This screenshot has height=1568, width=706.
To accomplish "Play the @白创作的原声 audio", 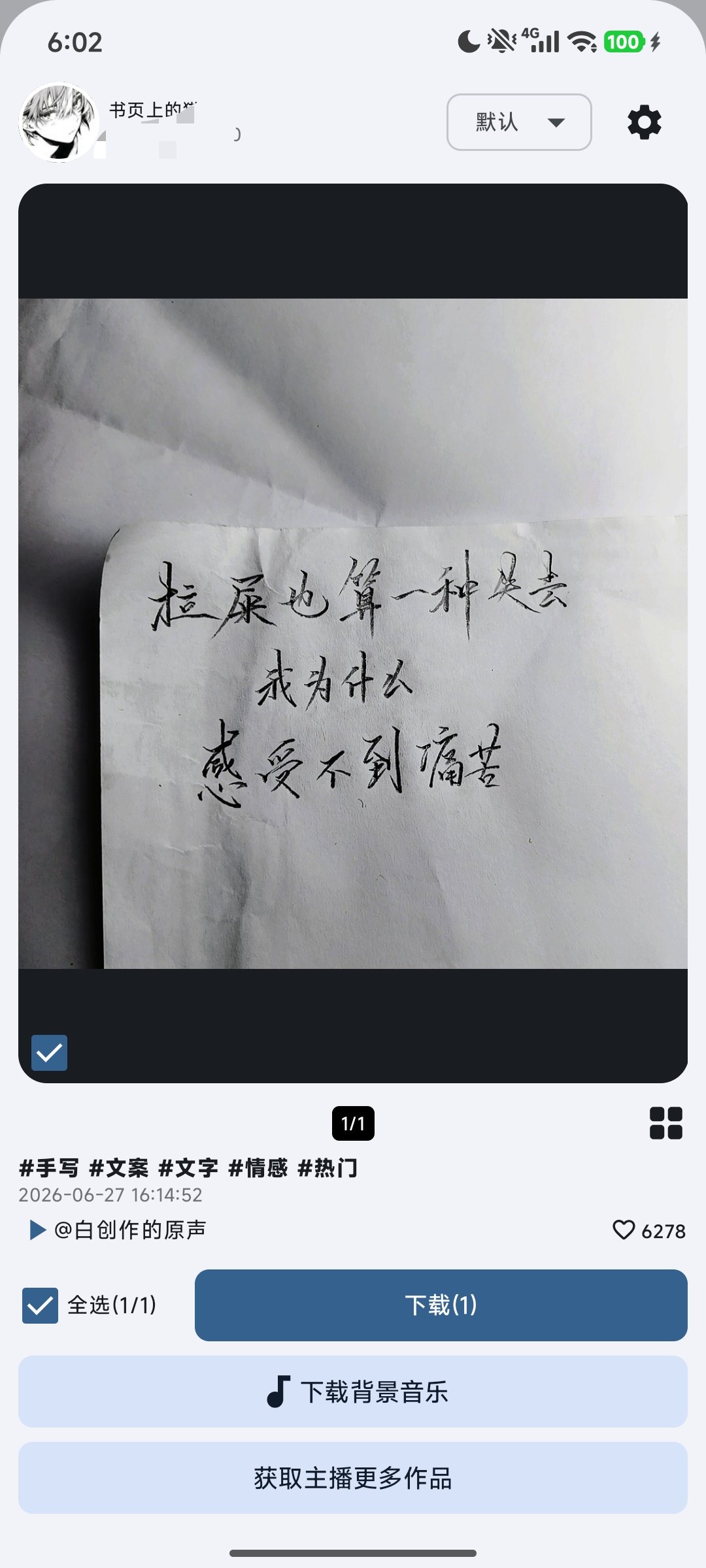I will coord(39,1230).
